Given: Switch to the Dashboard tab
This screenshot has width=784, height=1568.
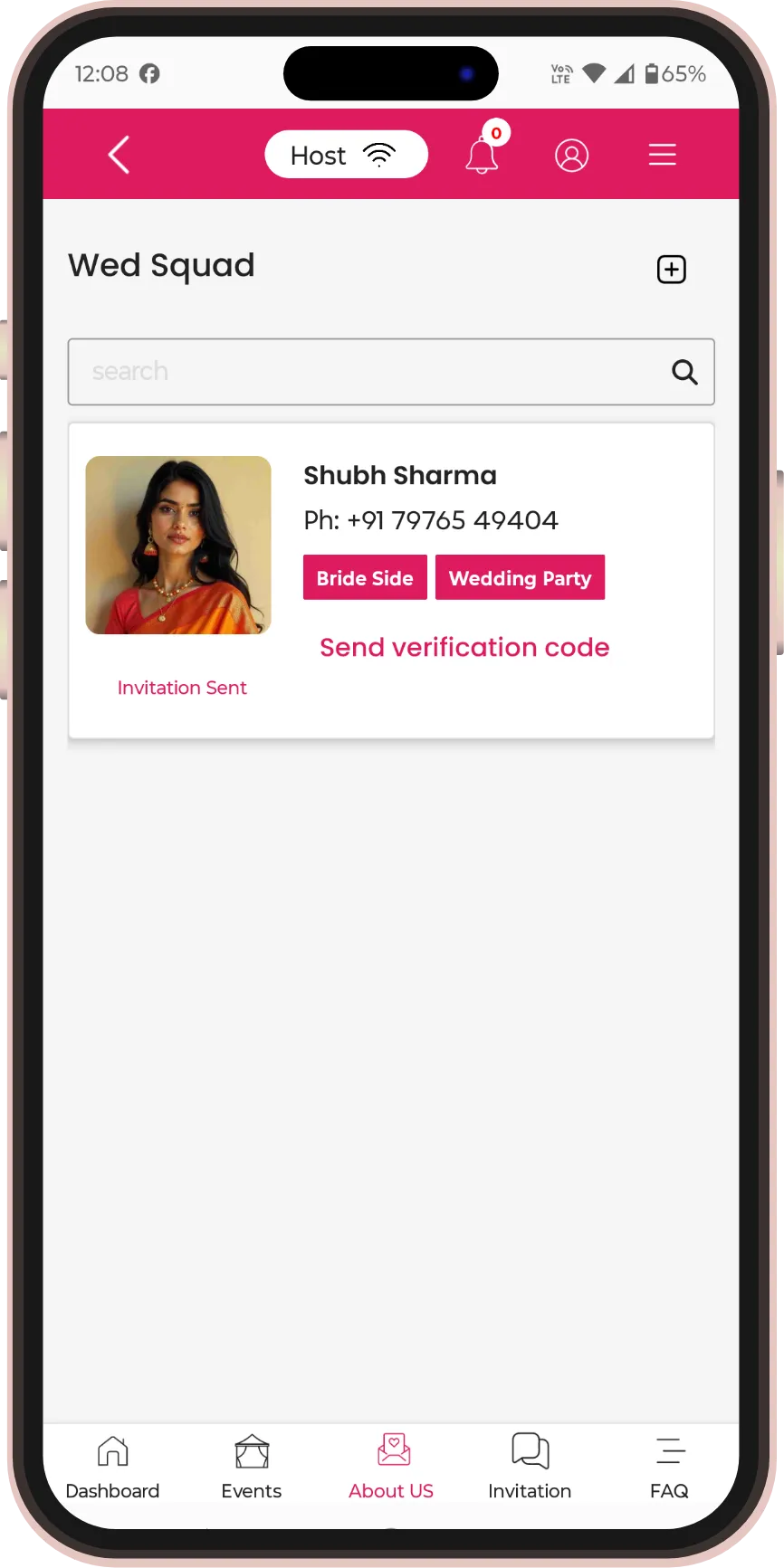Looking at the screenshot, I should point(112,1467).
